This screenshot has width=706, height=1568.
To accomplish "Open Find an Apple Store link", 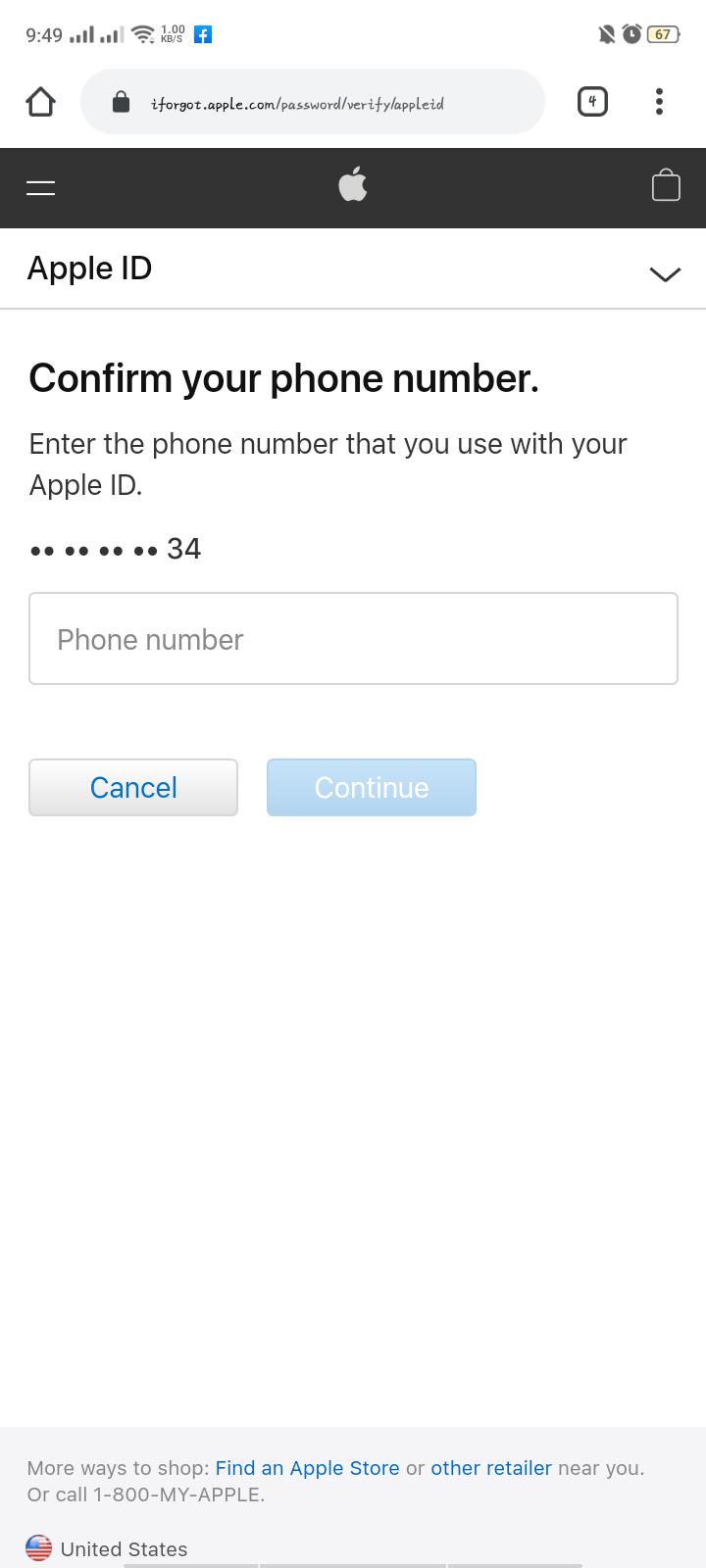I will [308, 1468].
